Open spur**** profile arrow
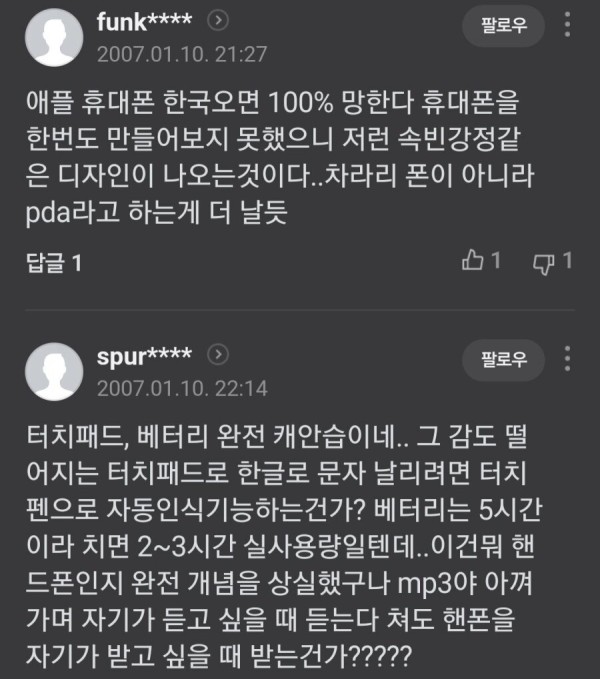Viewport: 600px width, 679px height. (221, 355)
